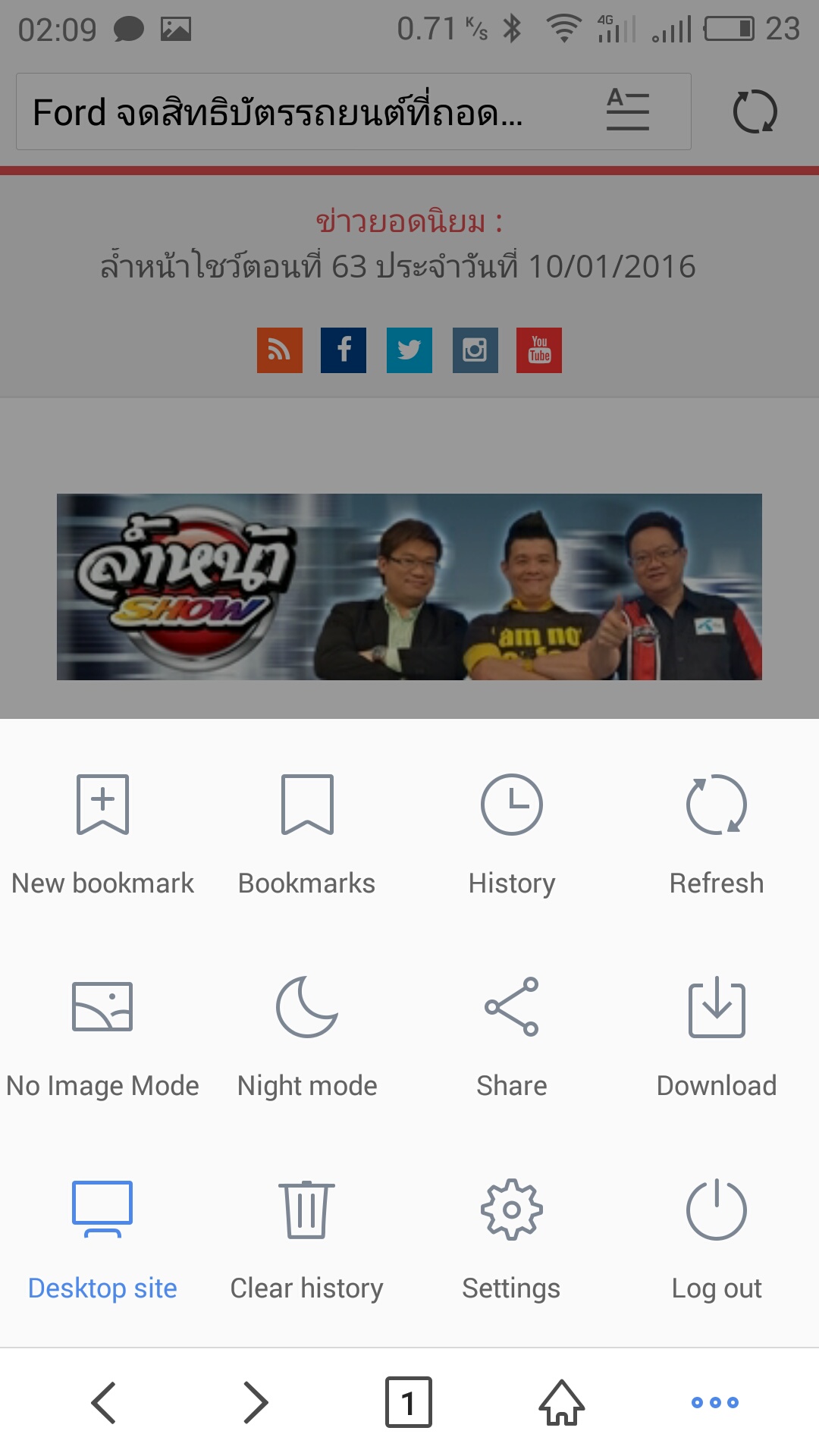Go to the browser home page
The height and width of the screenshot is (1456, 819).
click(x=562, y=1403)
